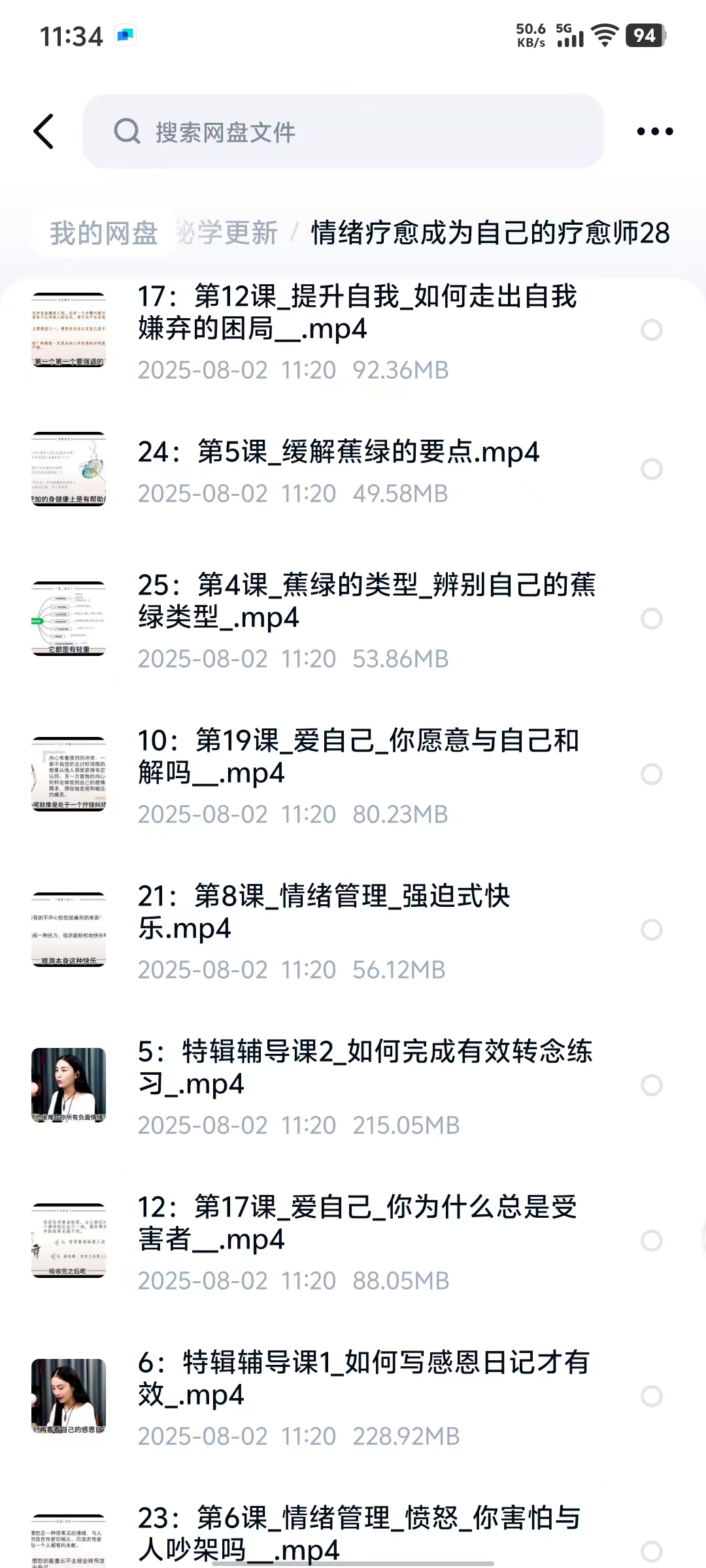Screen dimensions: 706x1568
Task: Select the circle for 23: 第6课 file
Action: click(651, 1551)
